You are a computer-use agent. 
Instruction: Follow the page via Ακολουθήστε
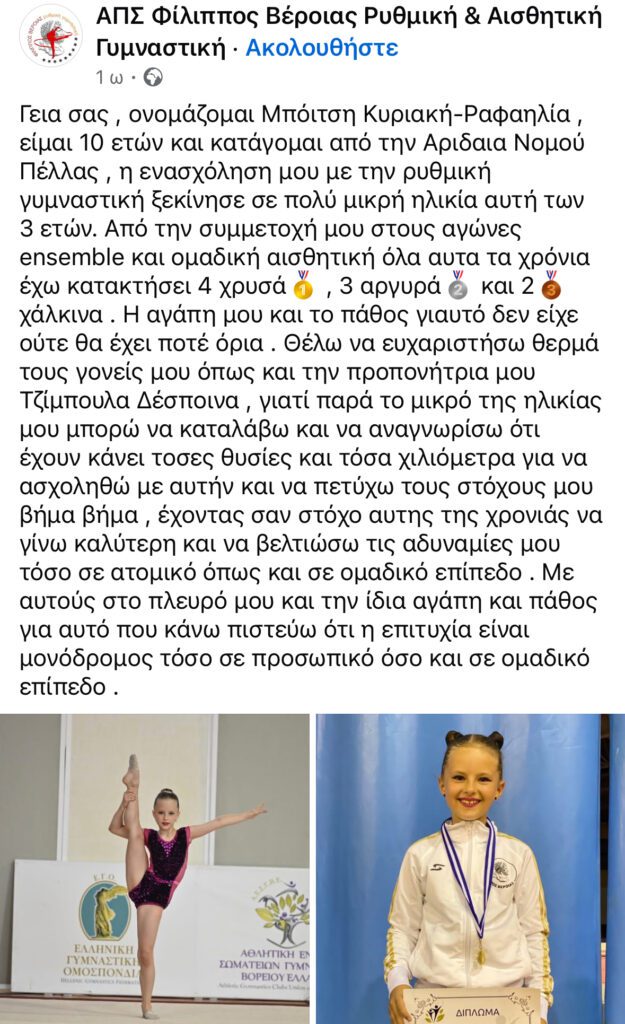coord(321,48)
